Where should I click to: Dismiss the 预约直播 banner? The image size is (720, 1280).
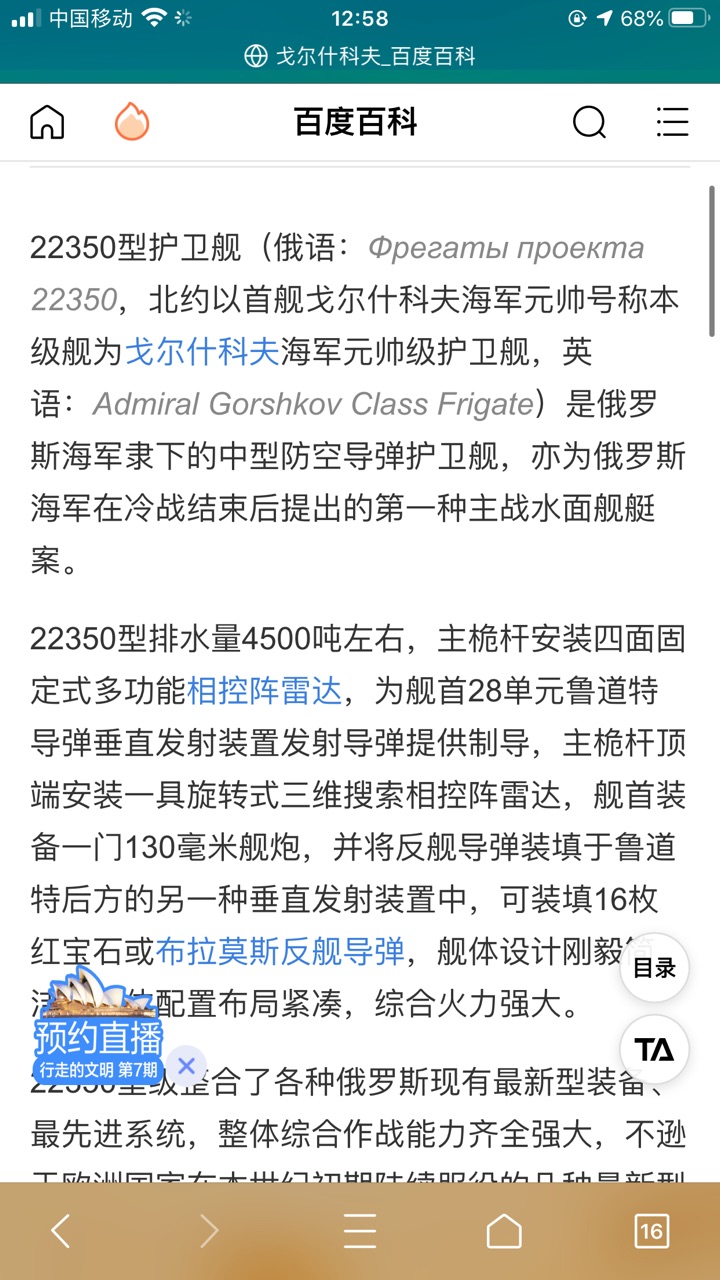(x=186, y=1066)
